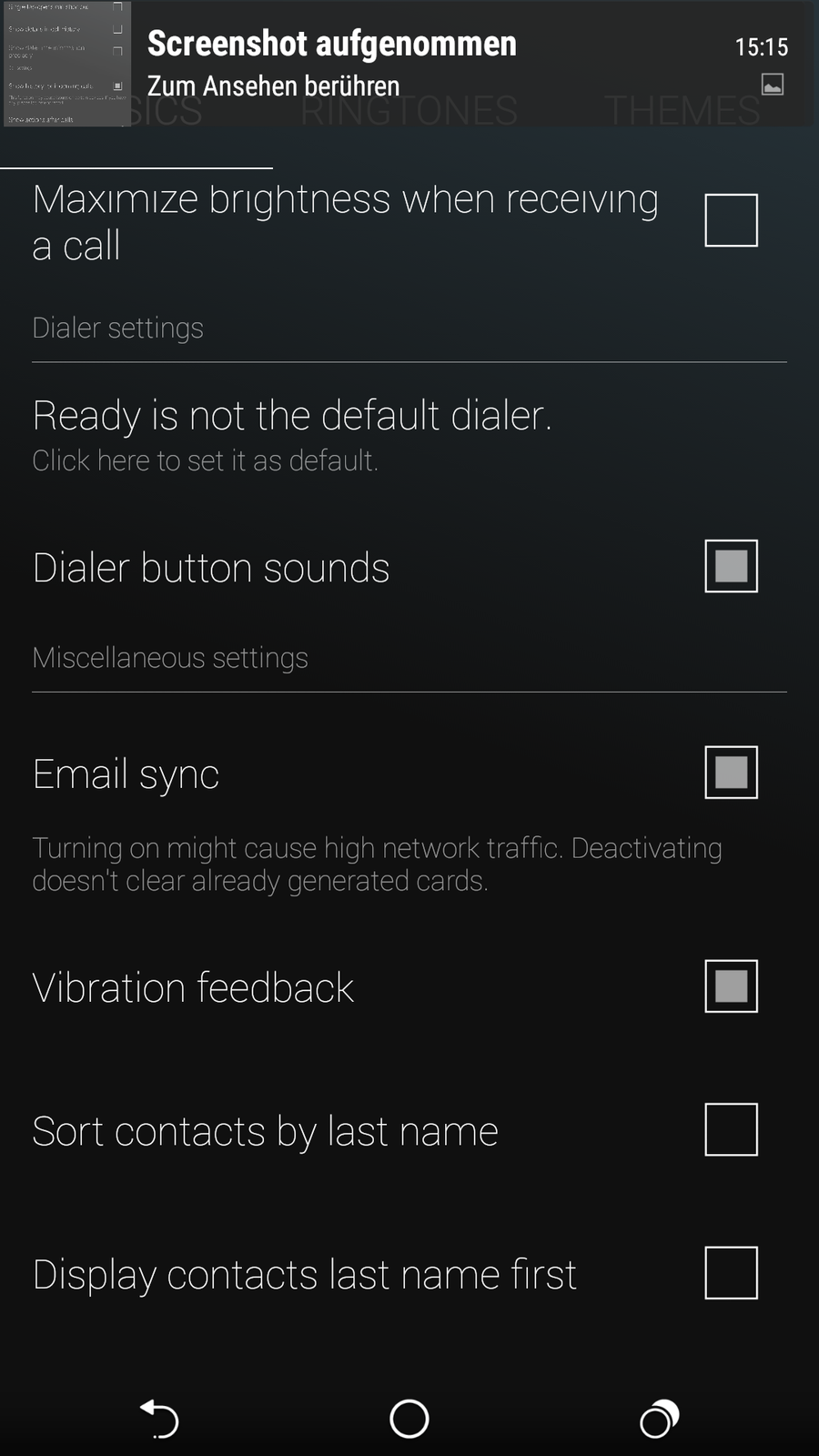Check Sort contacts by last name

pyautogui.click(x=731, y=1129)
